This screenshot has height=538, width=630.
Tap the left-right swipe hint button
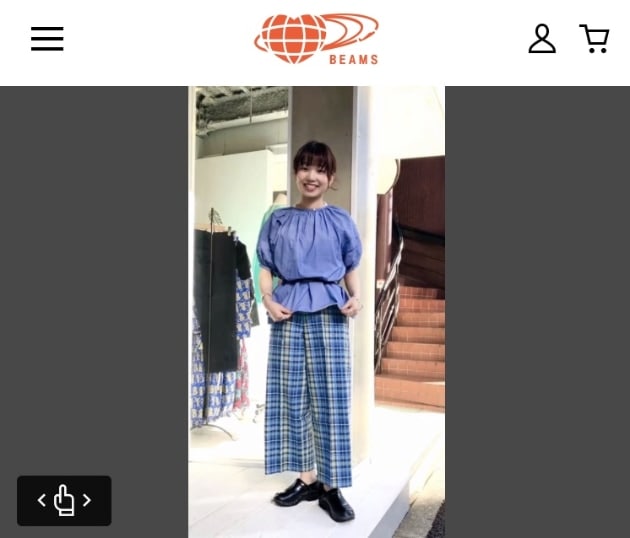point(64,500)
